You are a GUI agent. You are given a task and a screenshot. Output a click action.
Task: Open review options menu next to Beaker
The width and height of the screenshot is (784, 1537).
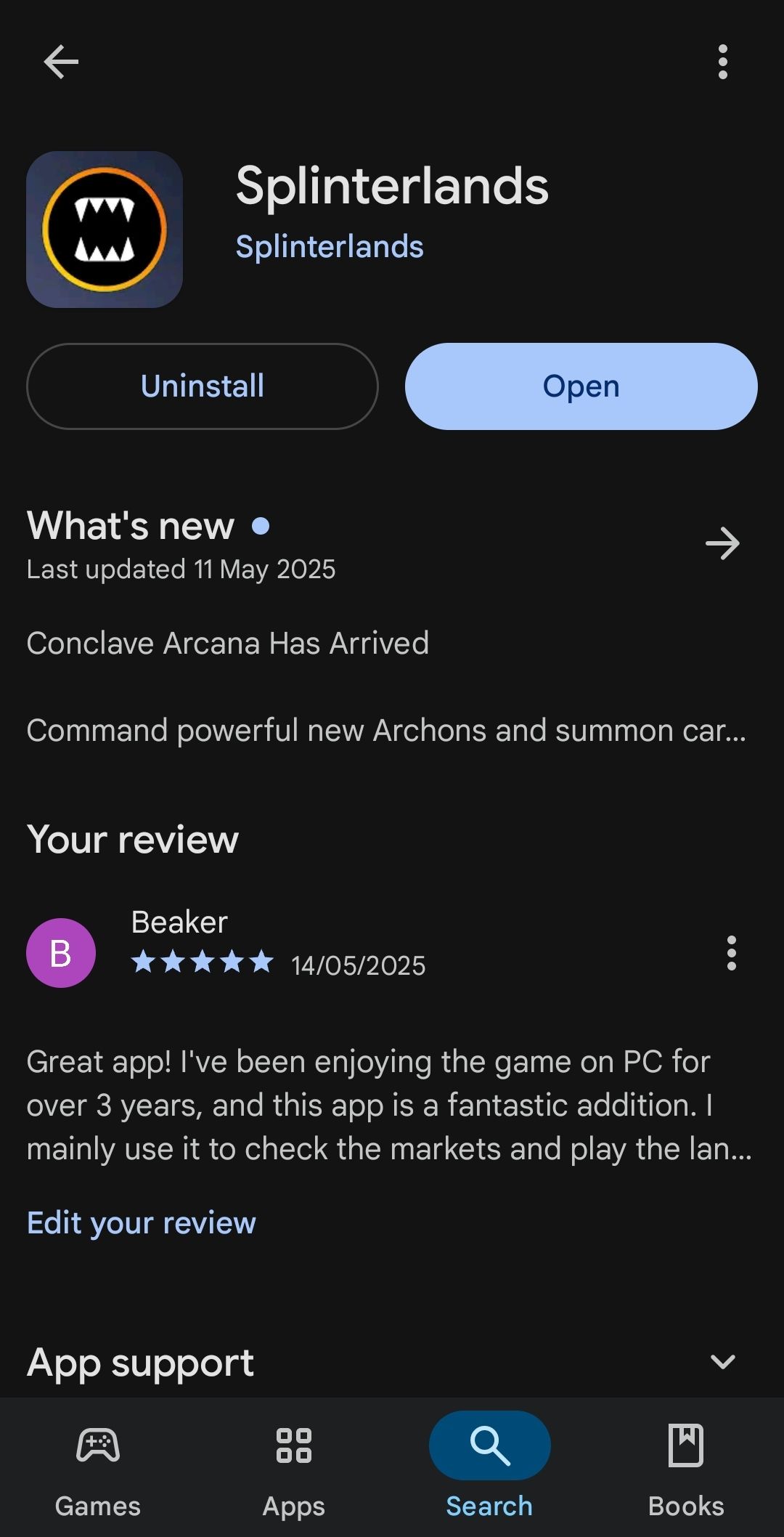731,953
